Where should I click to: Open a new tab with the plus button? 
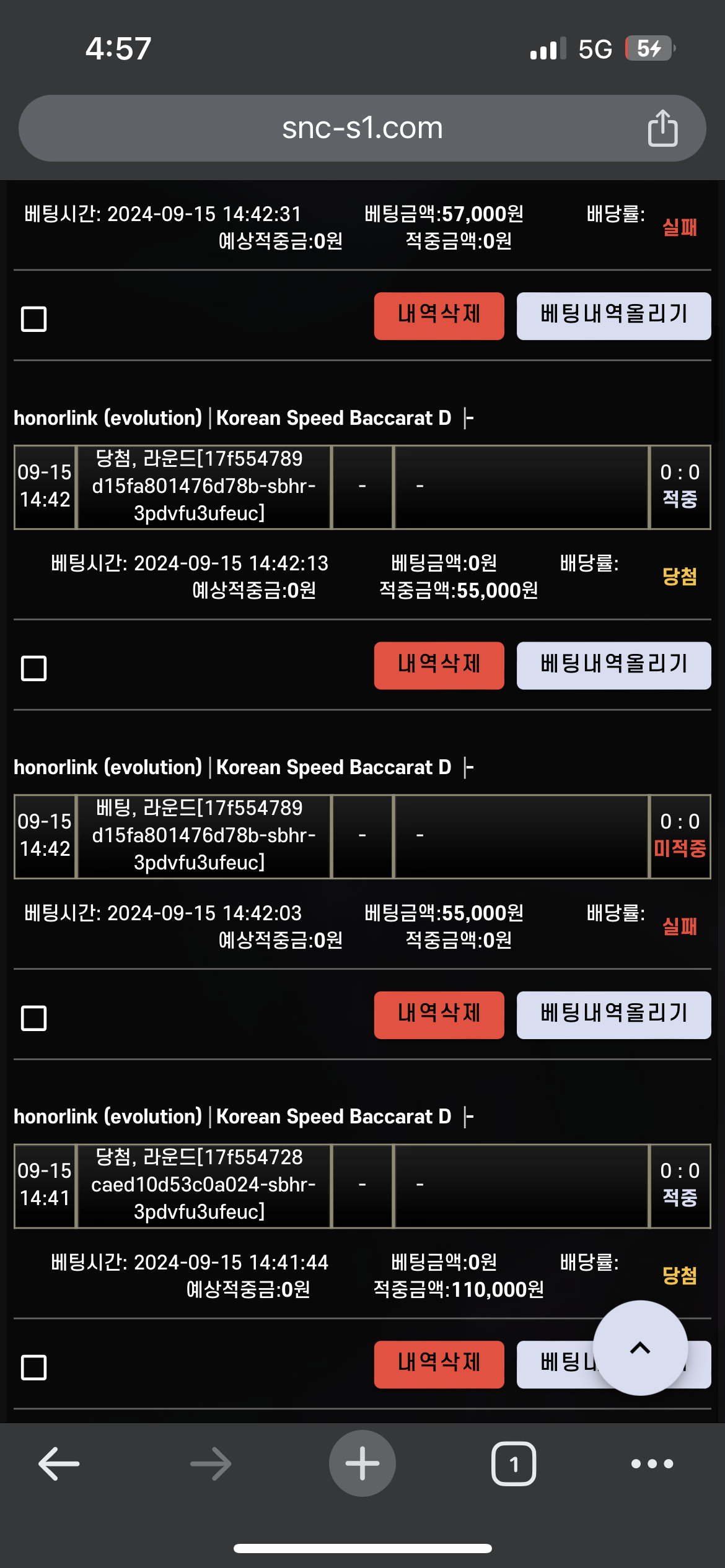[x=362, y=1463]
